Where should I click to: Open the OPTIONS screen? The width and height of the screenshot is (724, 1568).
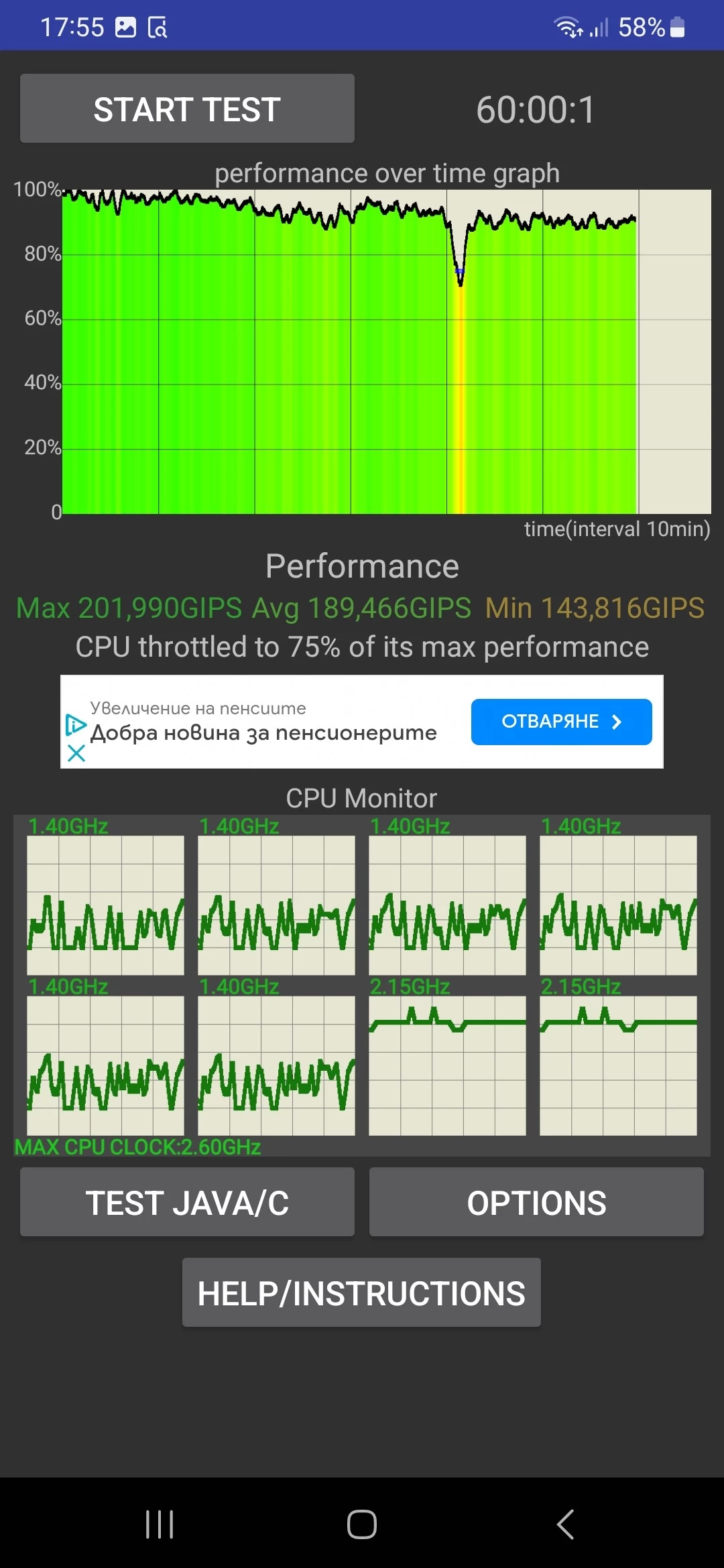tap(536, 1202)
